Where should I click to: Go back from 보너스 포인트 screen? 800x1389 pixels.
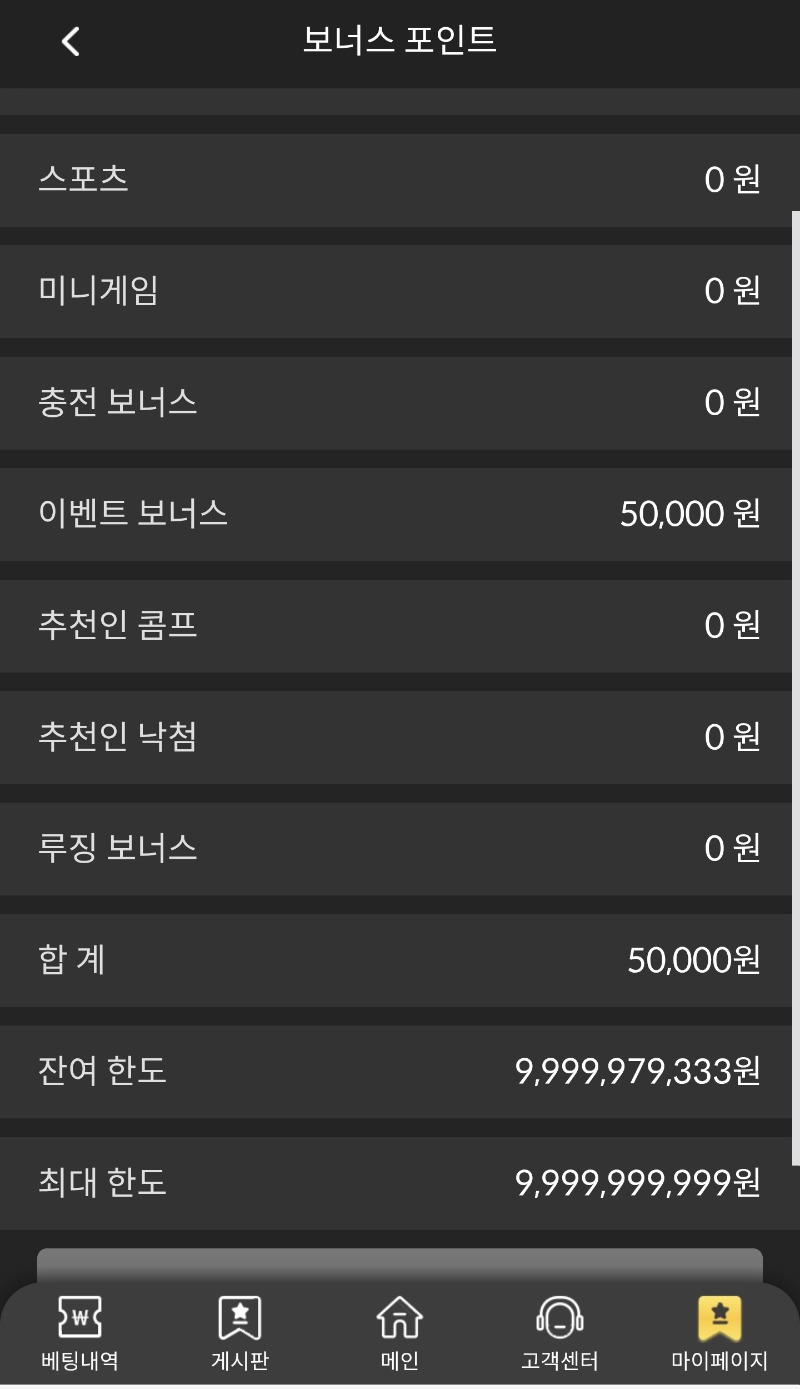coord(70,41)
